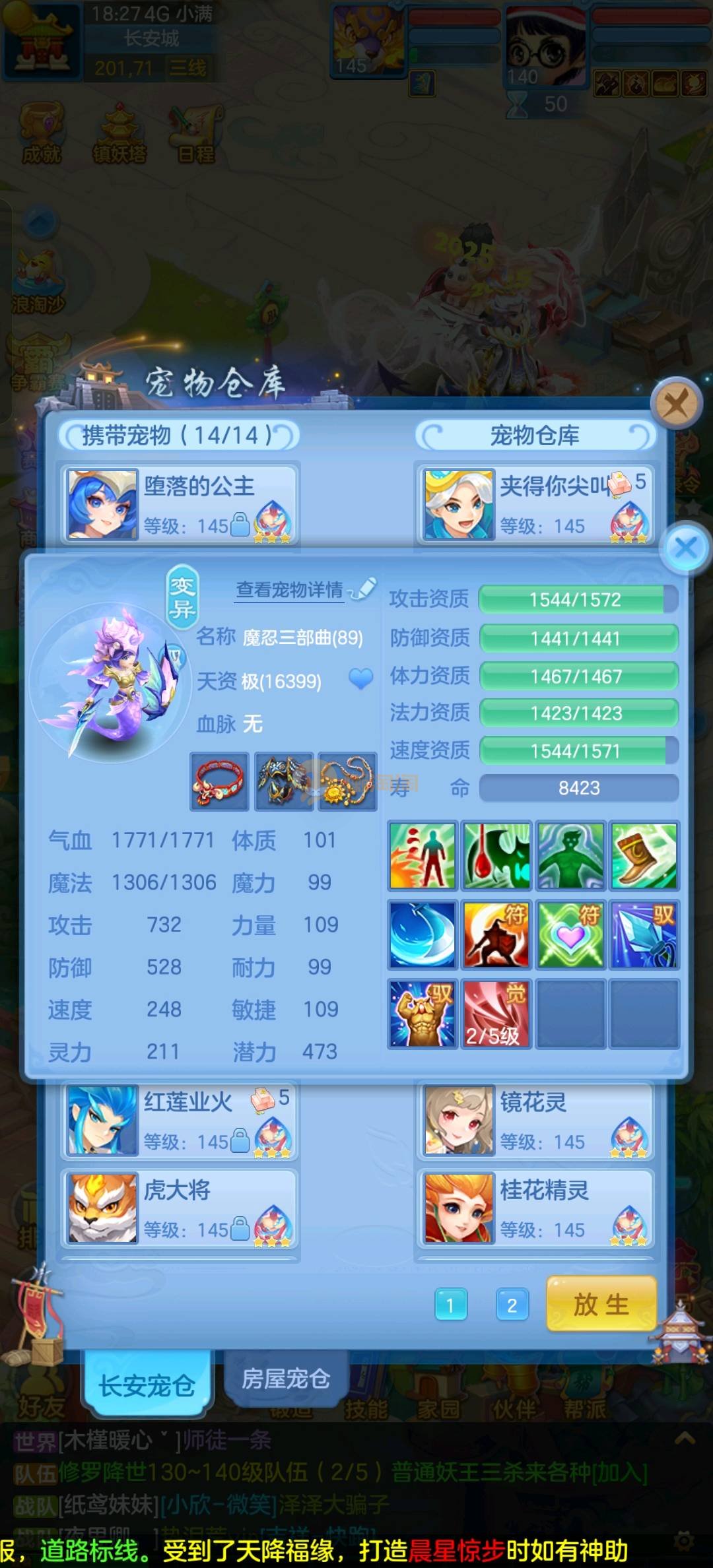The width and height of the screenshot is (713, 1568).
Task: Dismiss the pet detail popup
Action: point(685,547)
